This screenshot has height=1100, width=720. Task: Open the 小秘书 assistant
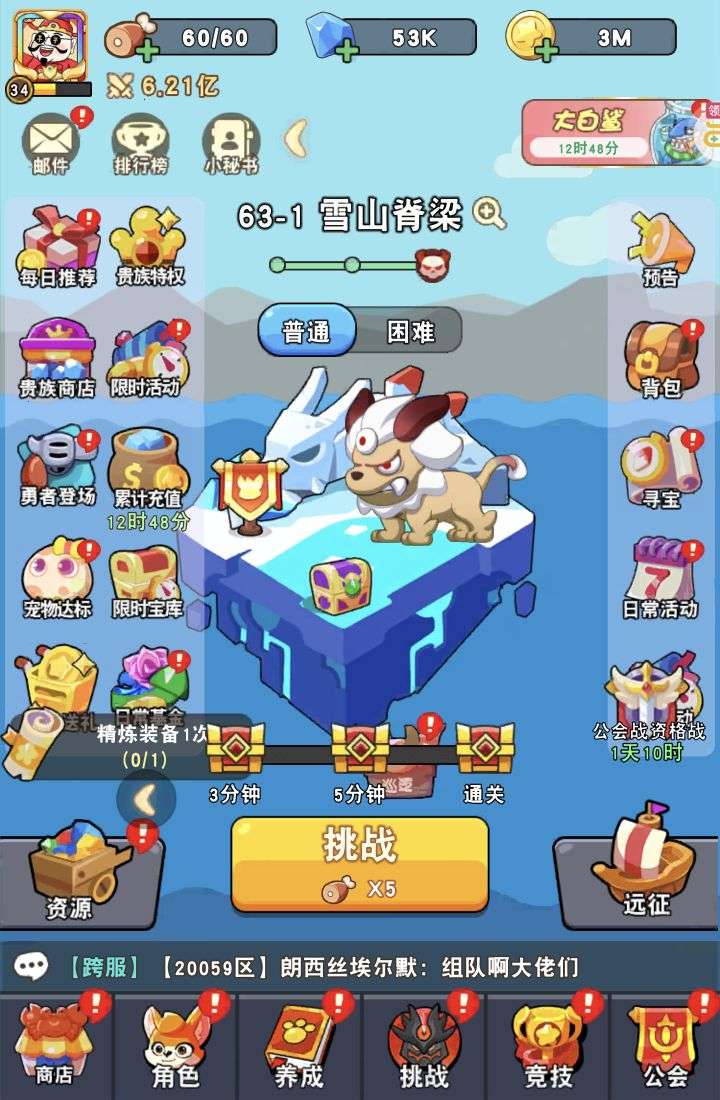pos(231,141)
